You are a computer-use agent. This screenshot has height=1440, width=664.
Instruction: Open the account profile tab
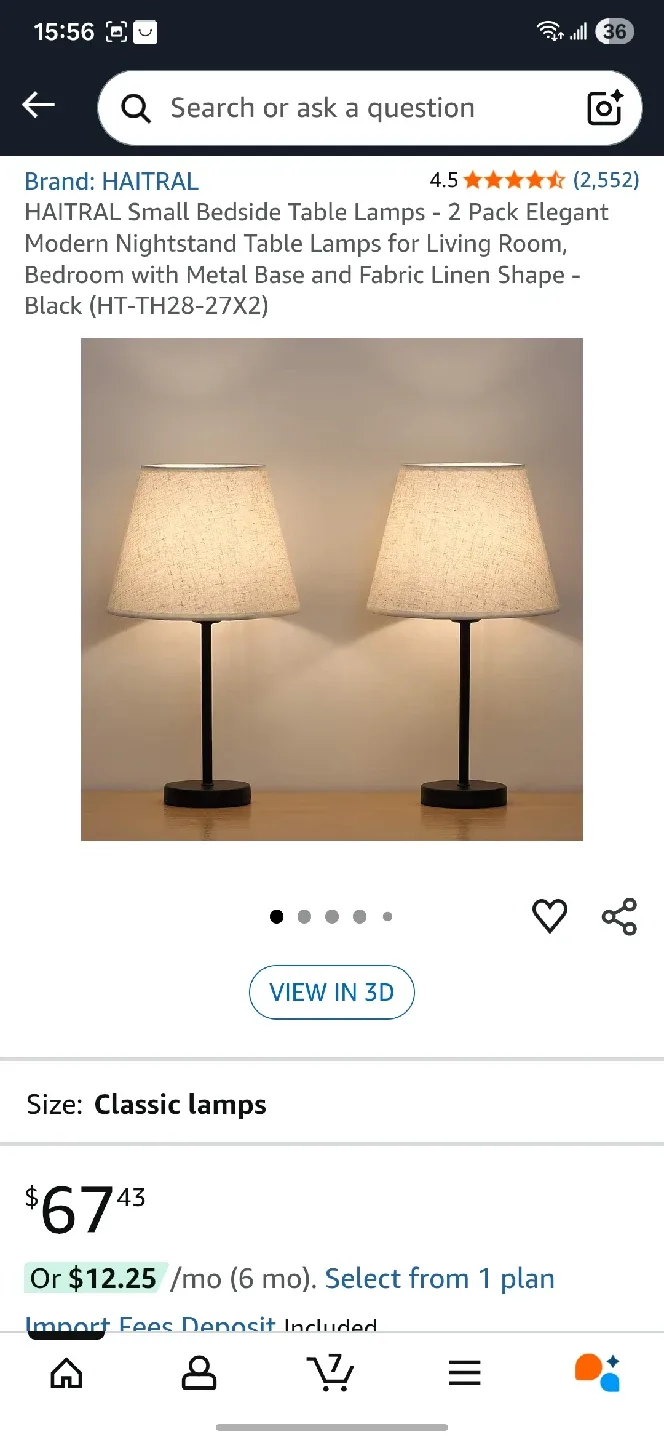199,1373
